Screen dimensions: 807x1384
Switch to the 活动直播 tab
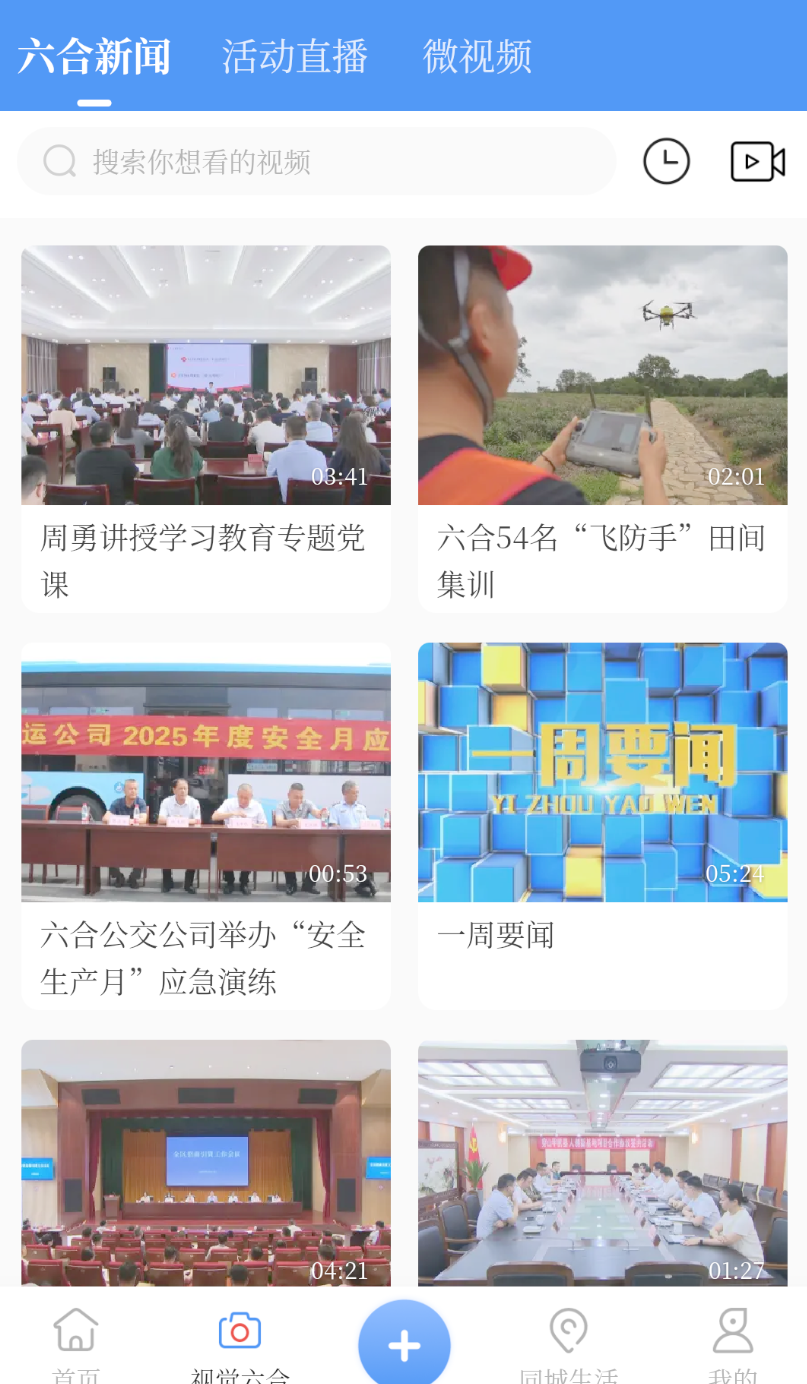[x=295, y=56]
